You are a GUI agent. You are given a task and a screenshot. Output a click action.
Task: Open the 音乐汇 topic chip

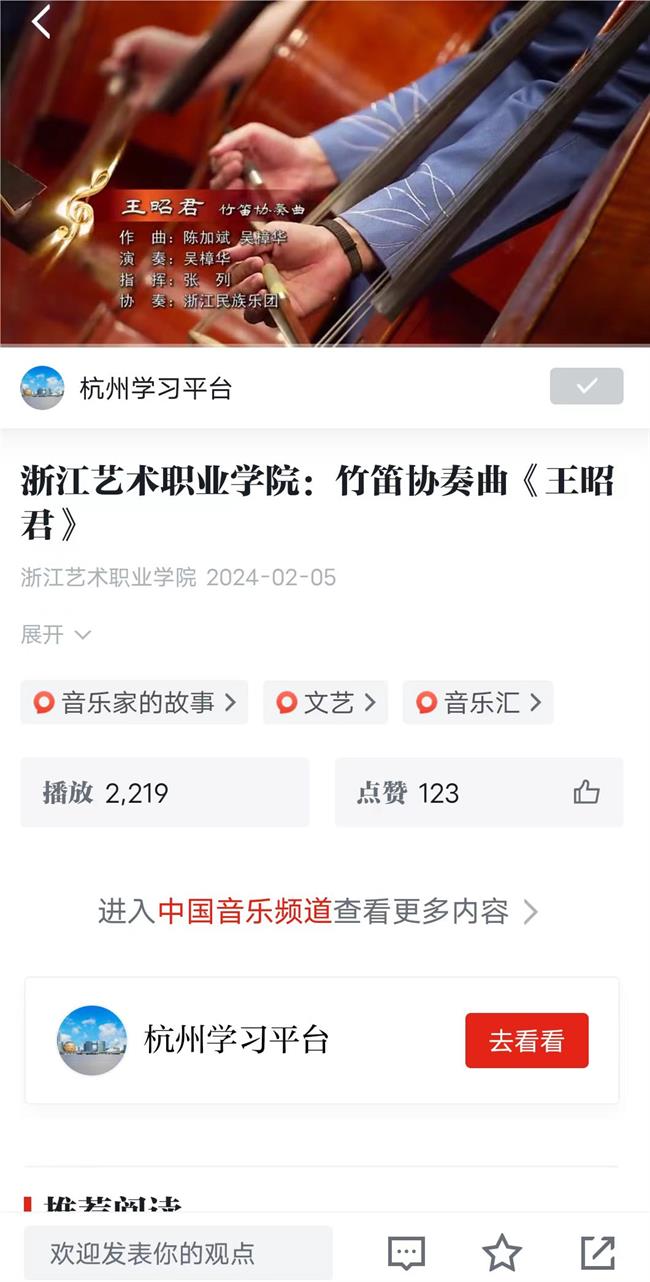click(478, 703)
